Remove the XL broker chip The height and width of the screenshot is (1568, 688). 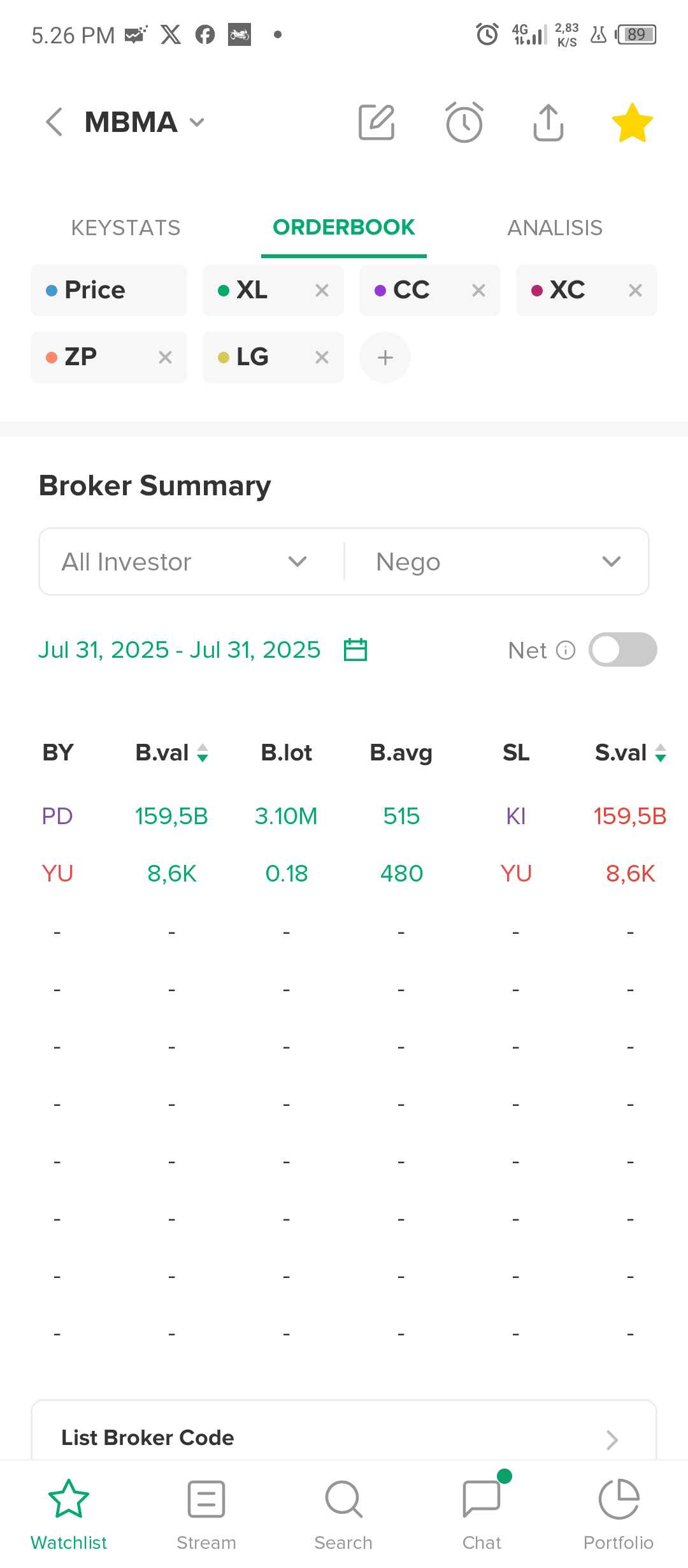pos(322,291)
